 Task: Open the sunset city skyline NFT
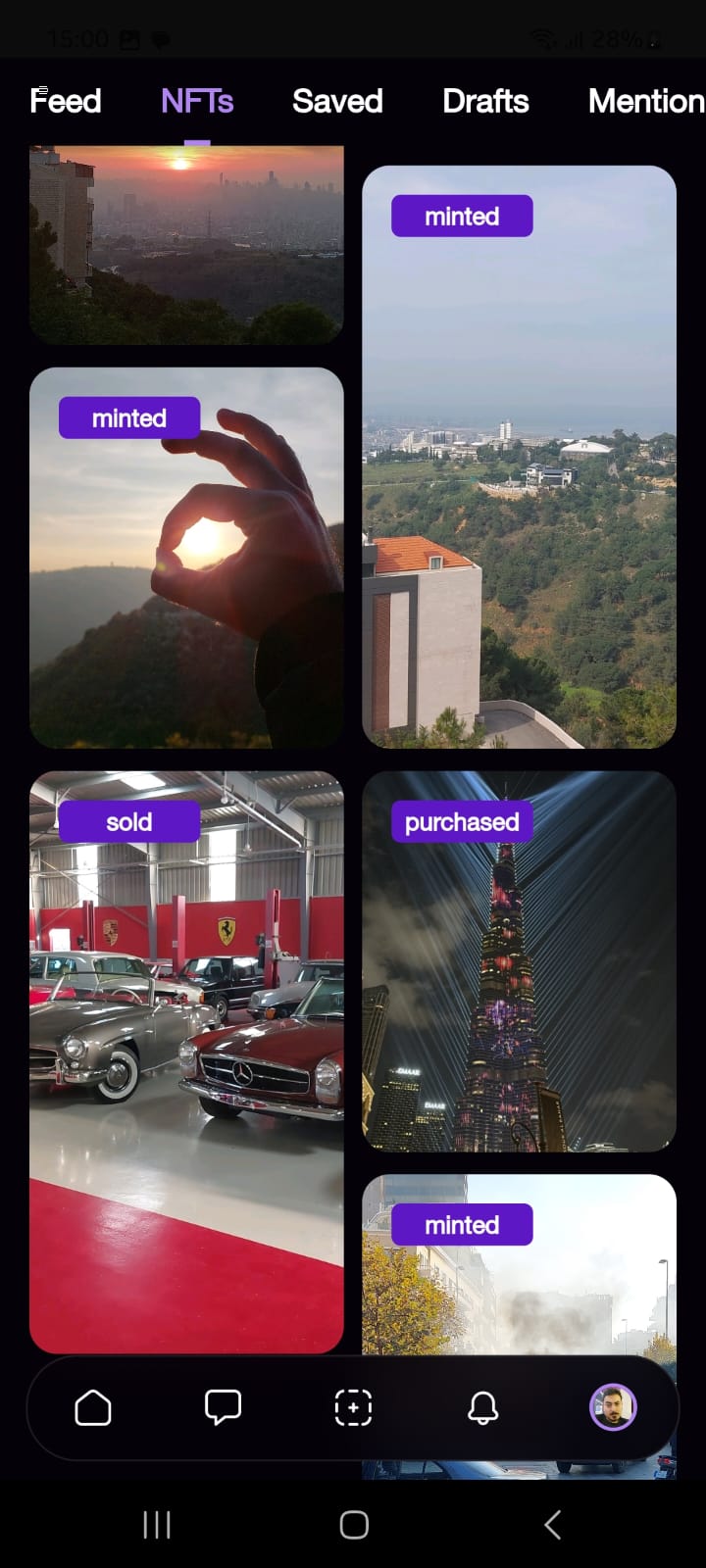(x=186, y=245)
